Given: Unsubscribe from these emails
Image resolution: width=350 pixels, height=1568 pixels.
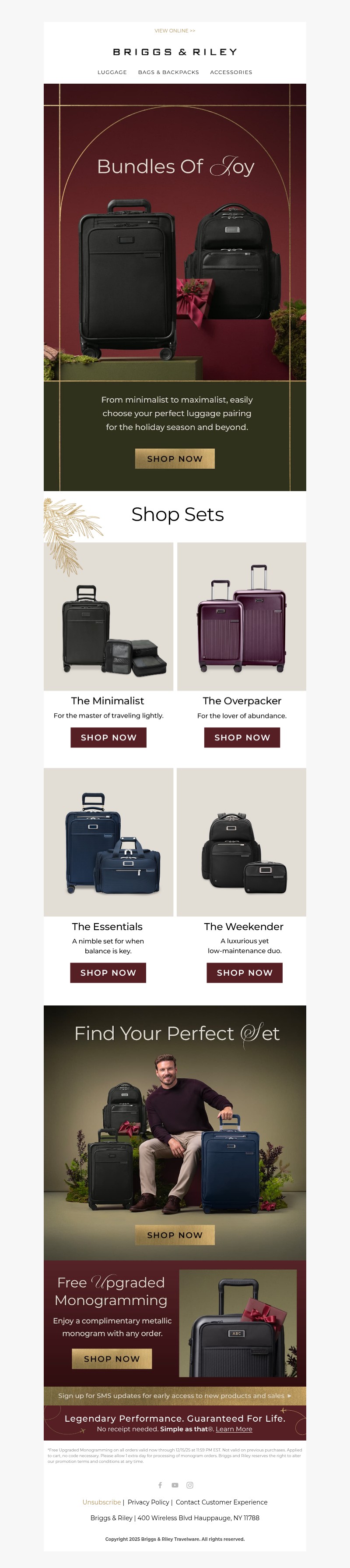Looking at the screenshot, I should pyautogui.click(x=101, y=1502).
